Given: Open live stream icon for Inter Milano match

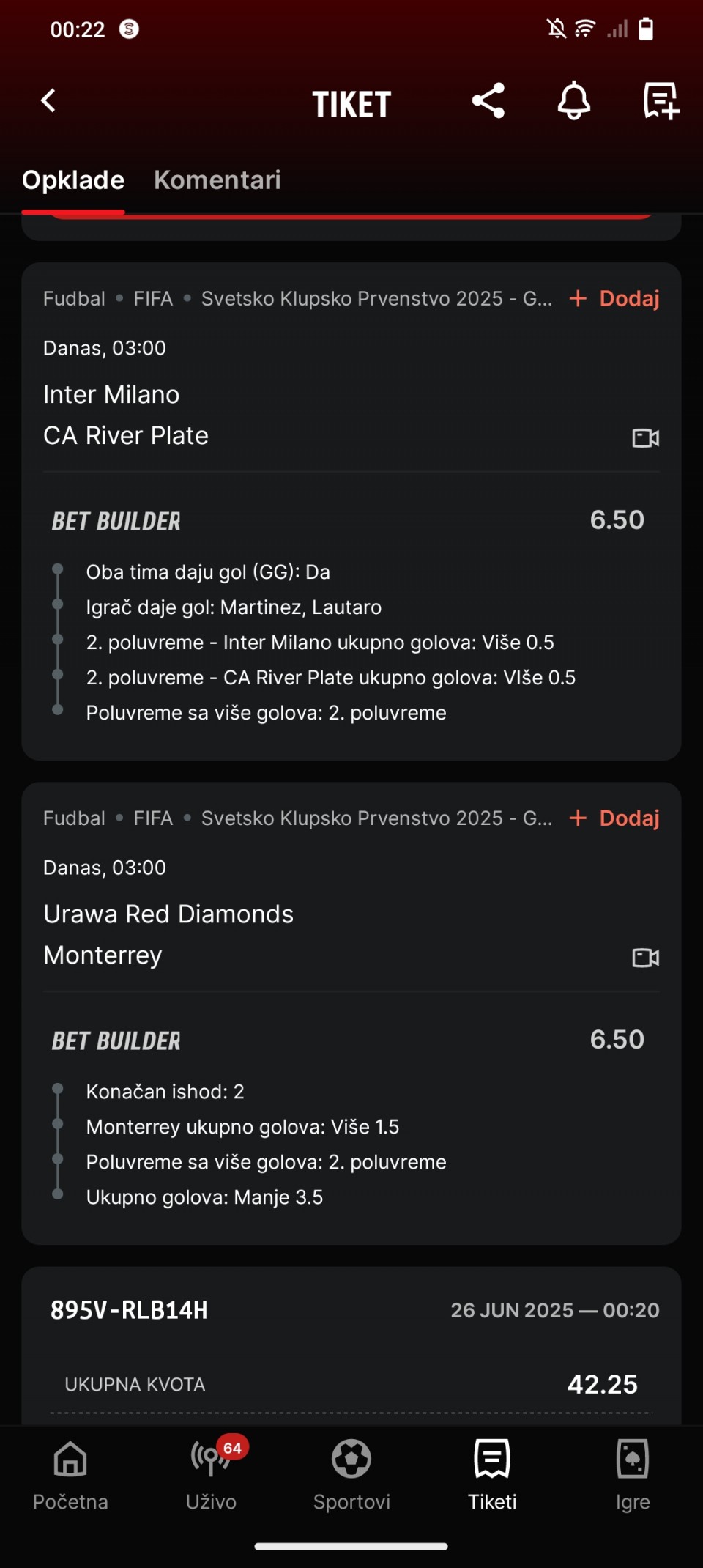Looking at the screenshot, I should click(645, 438).
